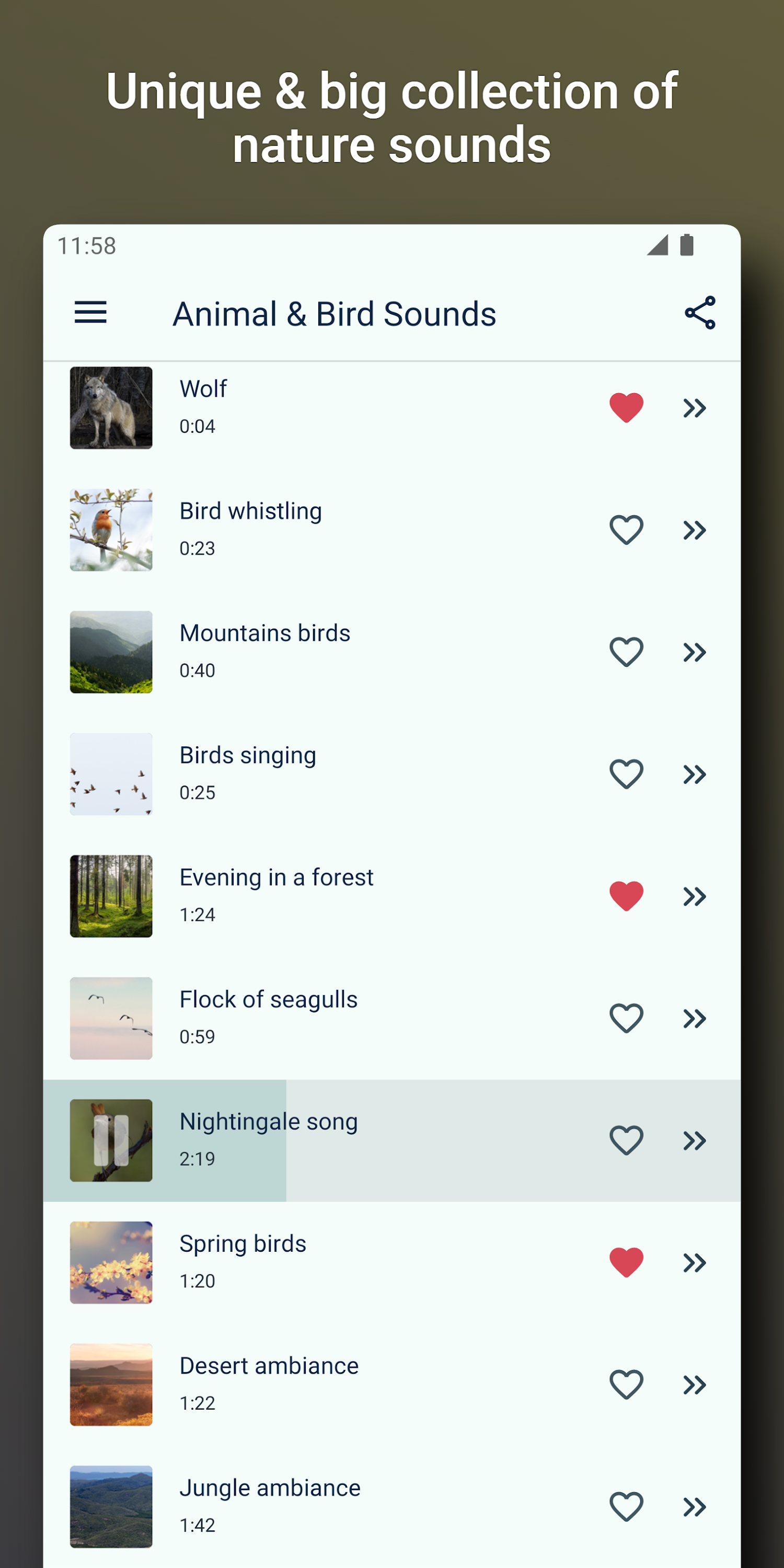784x1568 pixels.
Task: Pause the playing Nightingale song
Action: [111, 1140]
